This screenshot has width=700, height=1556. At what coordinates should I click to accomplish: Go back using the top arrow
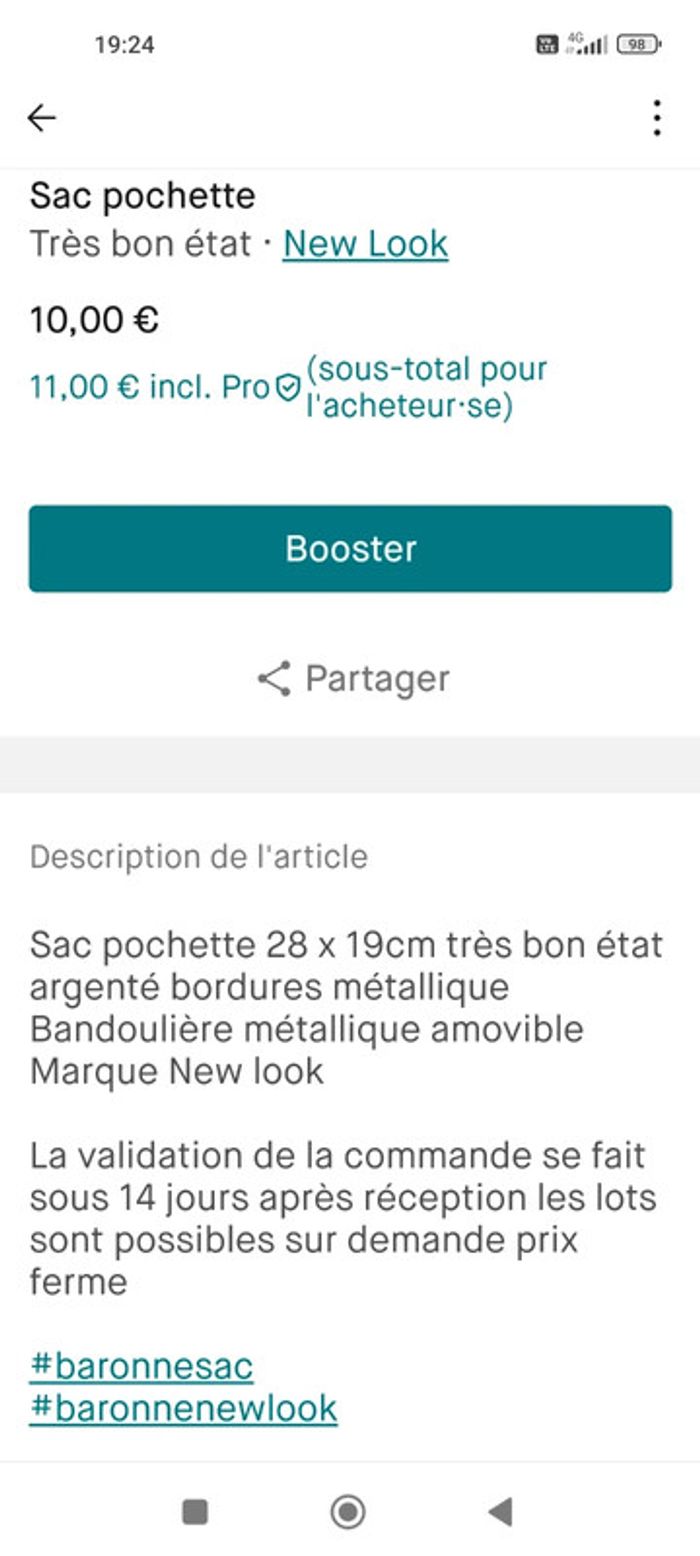click(41, 118)
